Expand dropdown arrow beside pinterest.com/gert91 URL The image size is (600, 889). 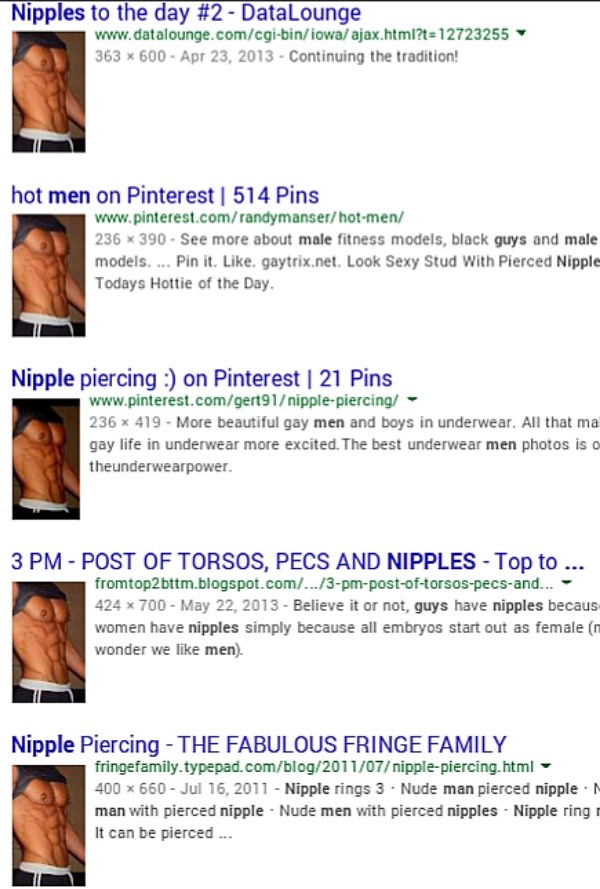[x=413, y=401]
